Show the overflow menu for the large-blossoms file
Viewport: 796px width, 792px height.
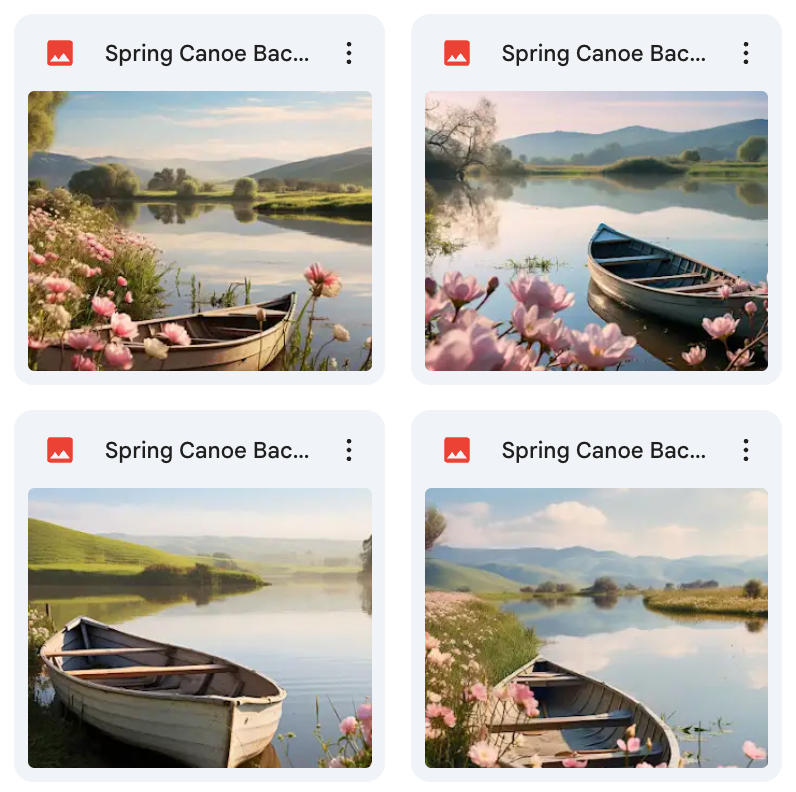tap(746, 54)
